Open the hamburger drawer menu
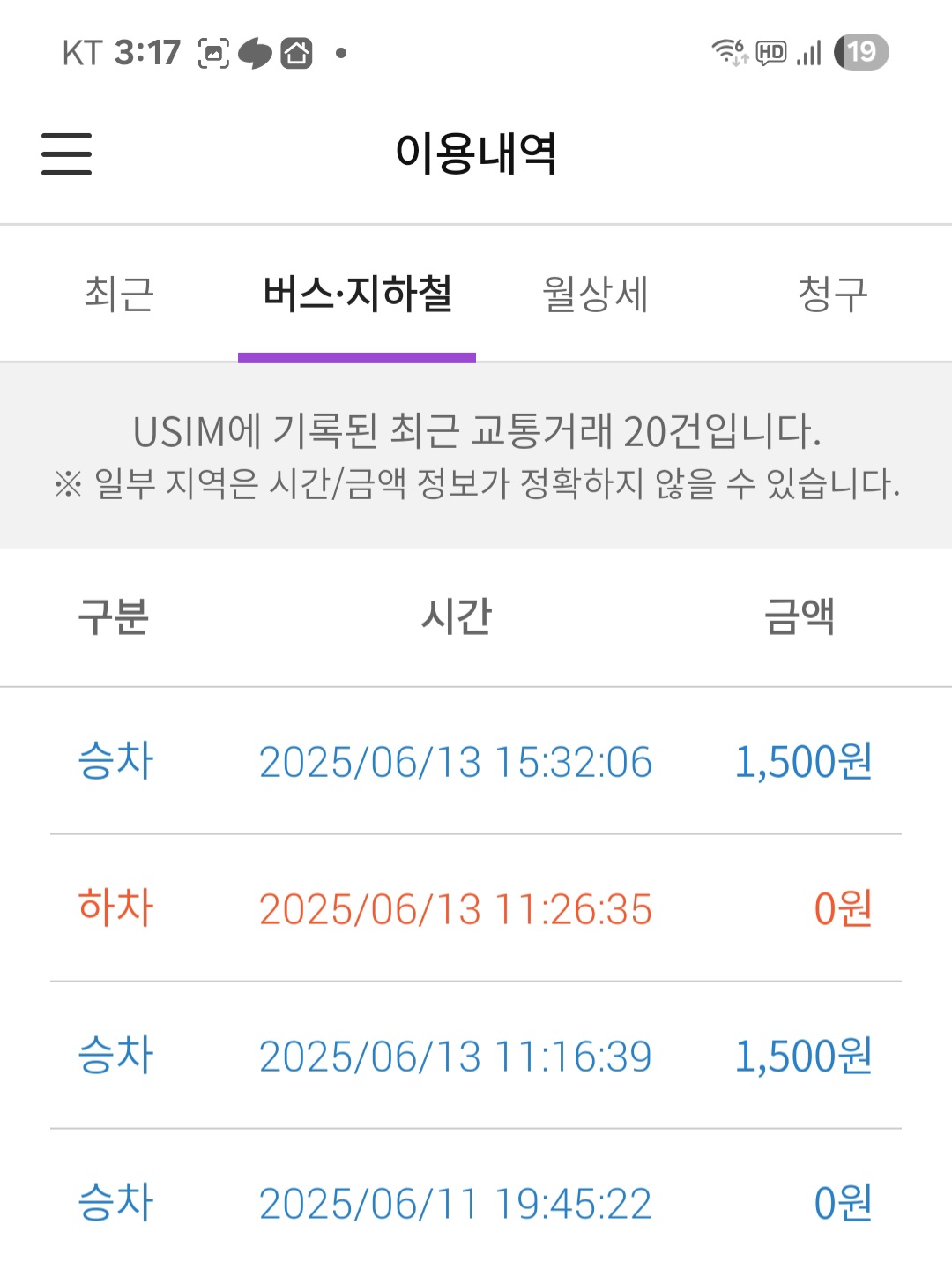 click(x=66, y=154)
